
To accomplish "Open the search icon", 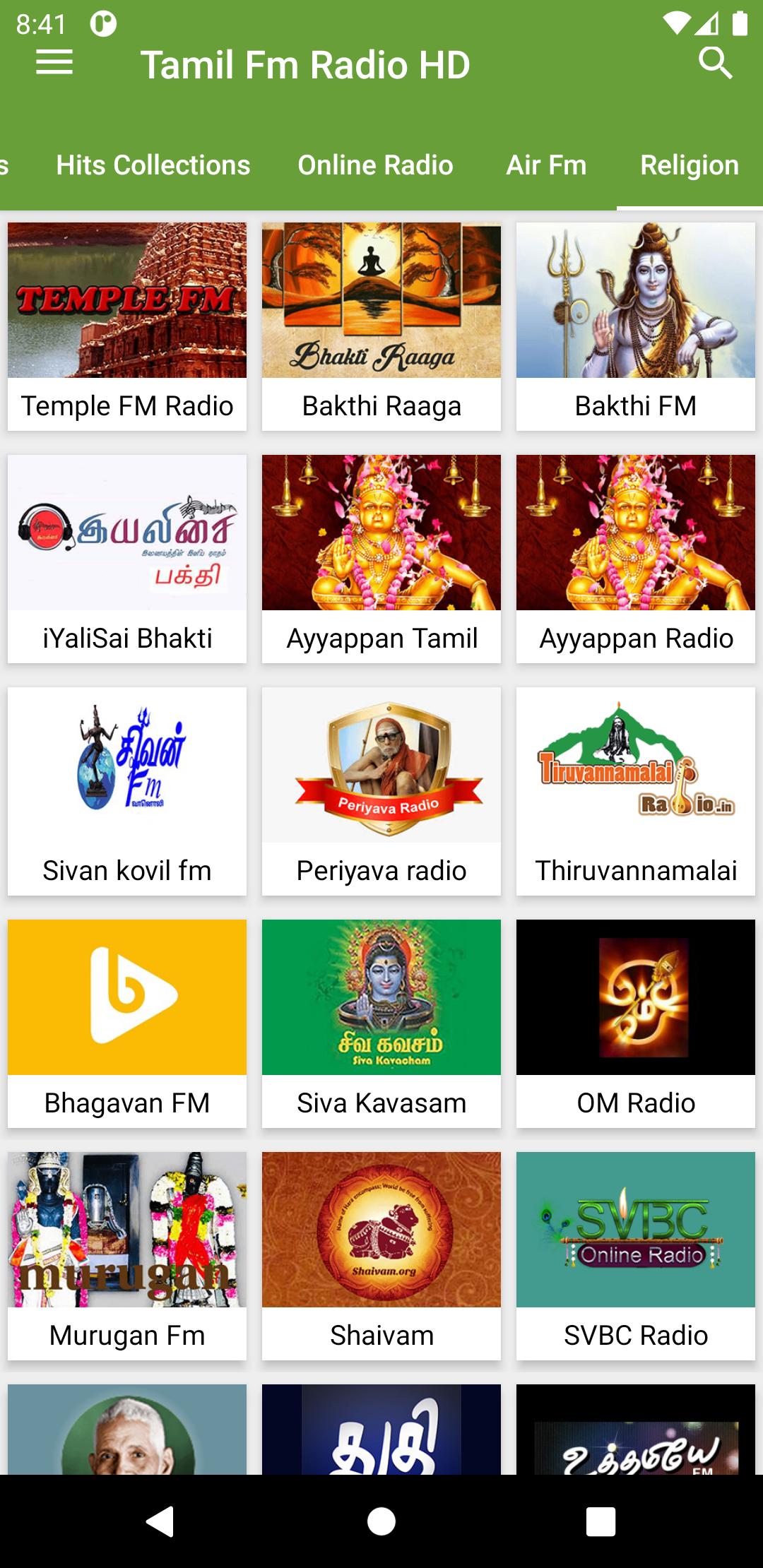I will [715, 63].
